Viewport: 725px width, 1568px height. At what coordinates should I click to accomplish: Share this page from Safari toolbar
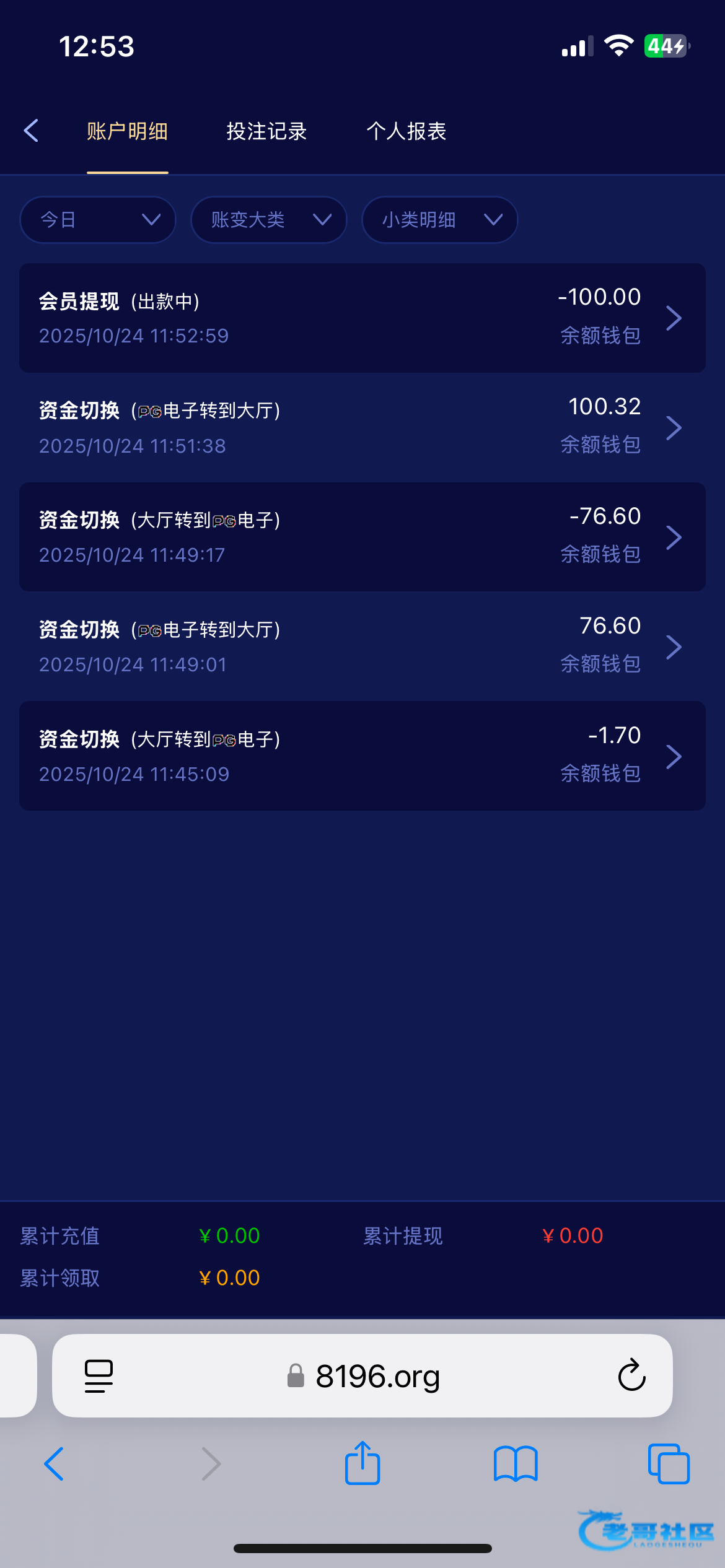tap(362, 1464)
